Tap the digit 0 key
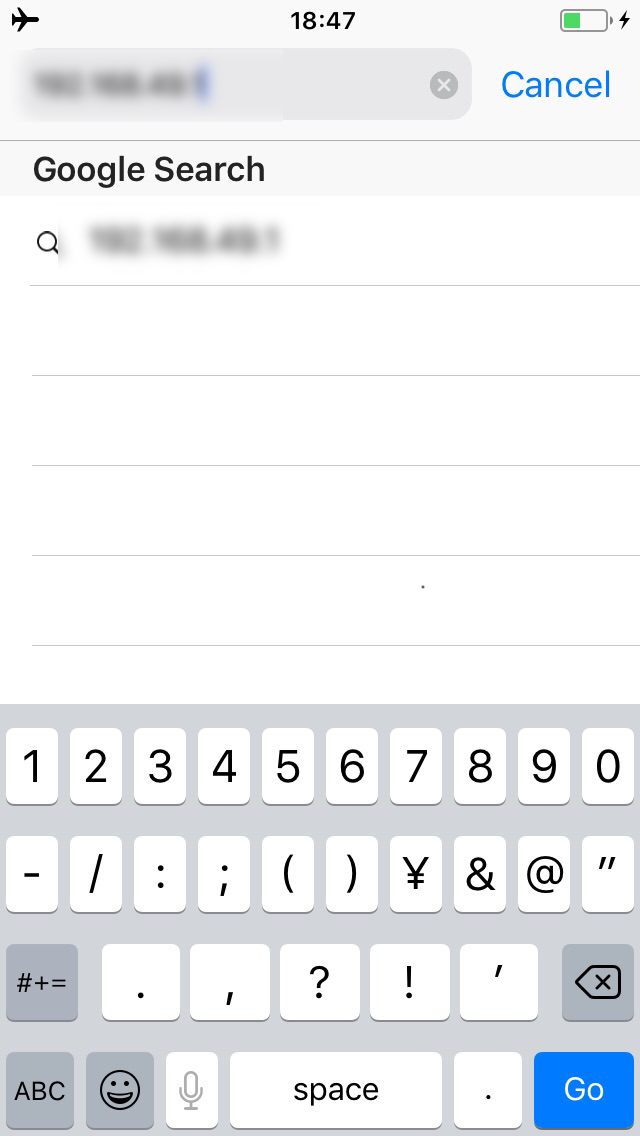The width and height of the screenshot is (640, 1136). [x=608, y=767]
